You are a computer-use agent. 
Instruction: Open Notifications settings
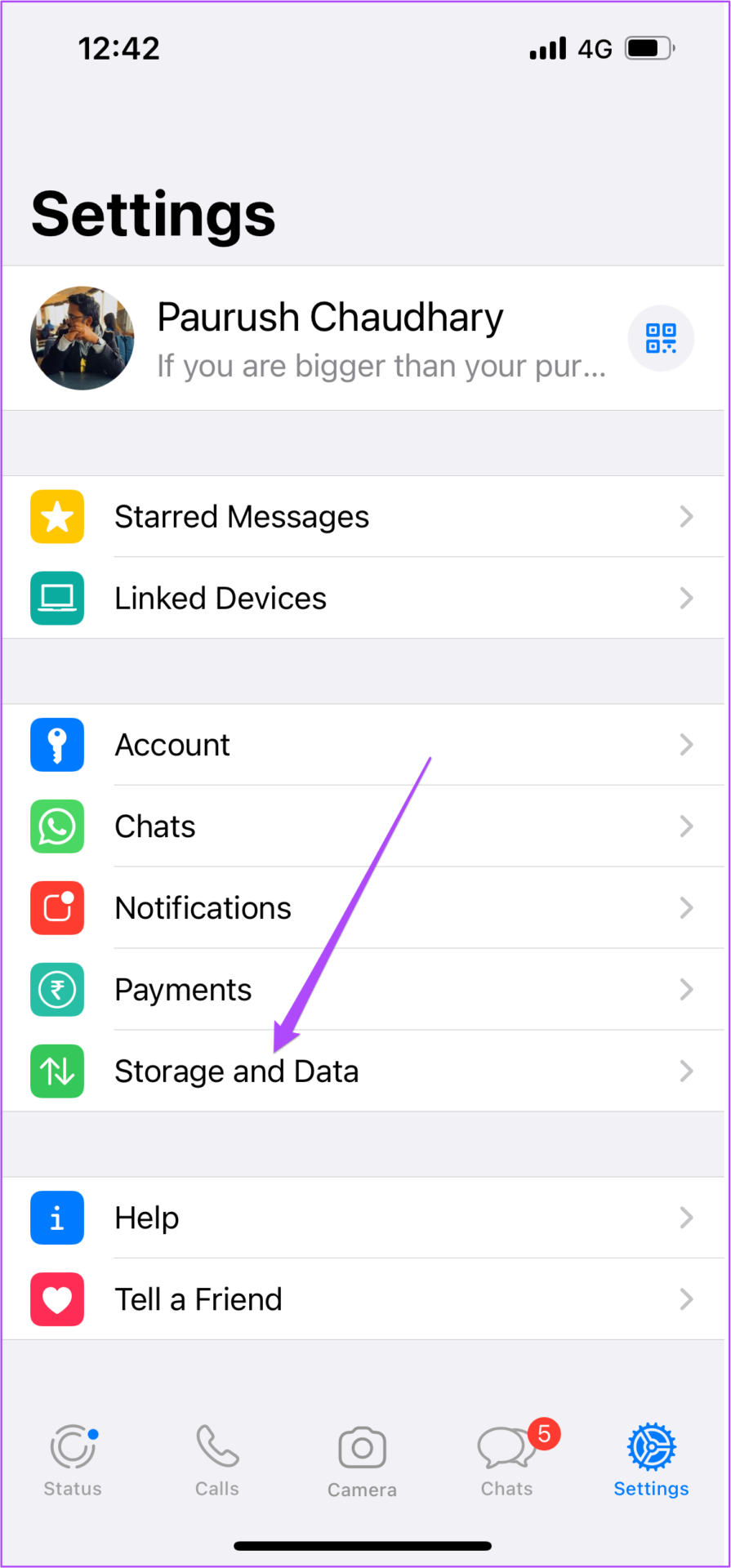[363, 908]
